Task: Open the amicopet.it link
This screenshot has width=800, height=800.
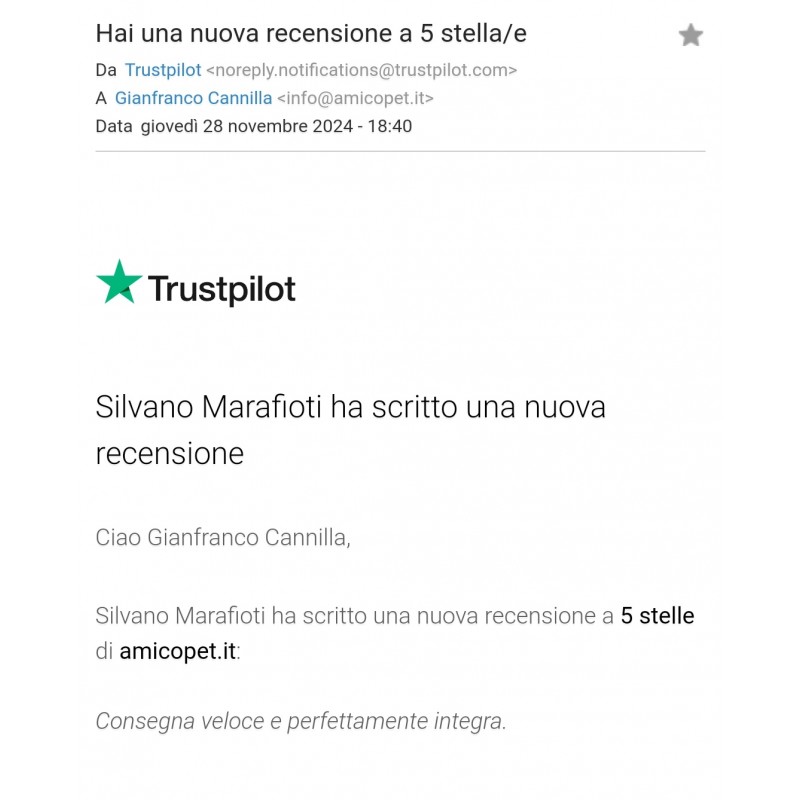Action: [178, 651]
